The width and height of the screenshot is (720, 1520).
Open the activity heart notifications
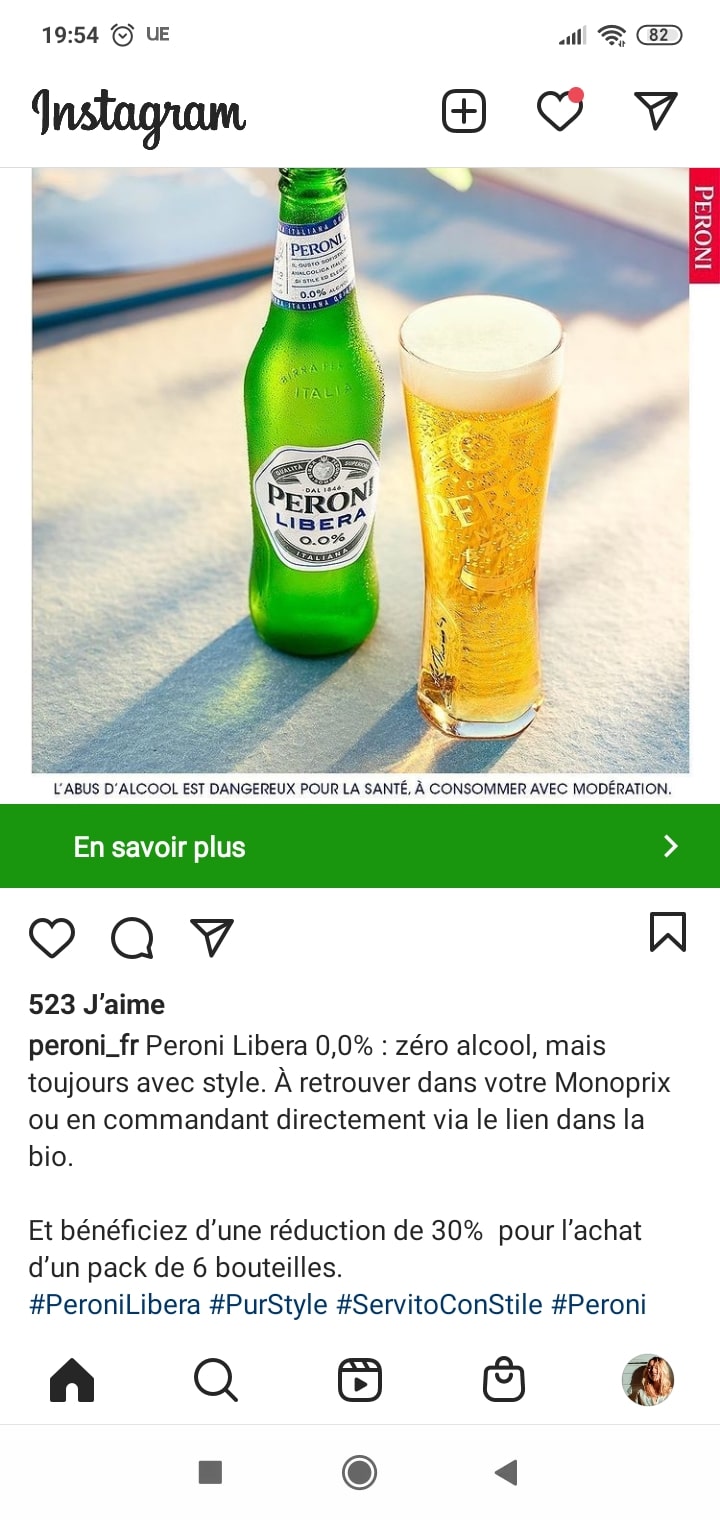coord(560,110)
